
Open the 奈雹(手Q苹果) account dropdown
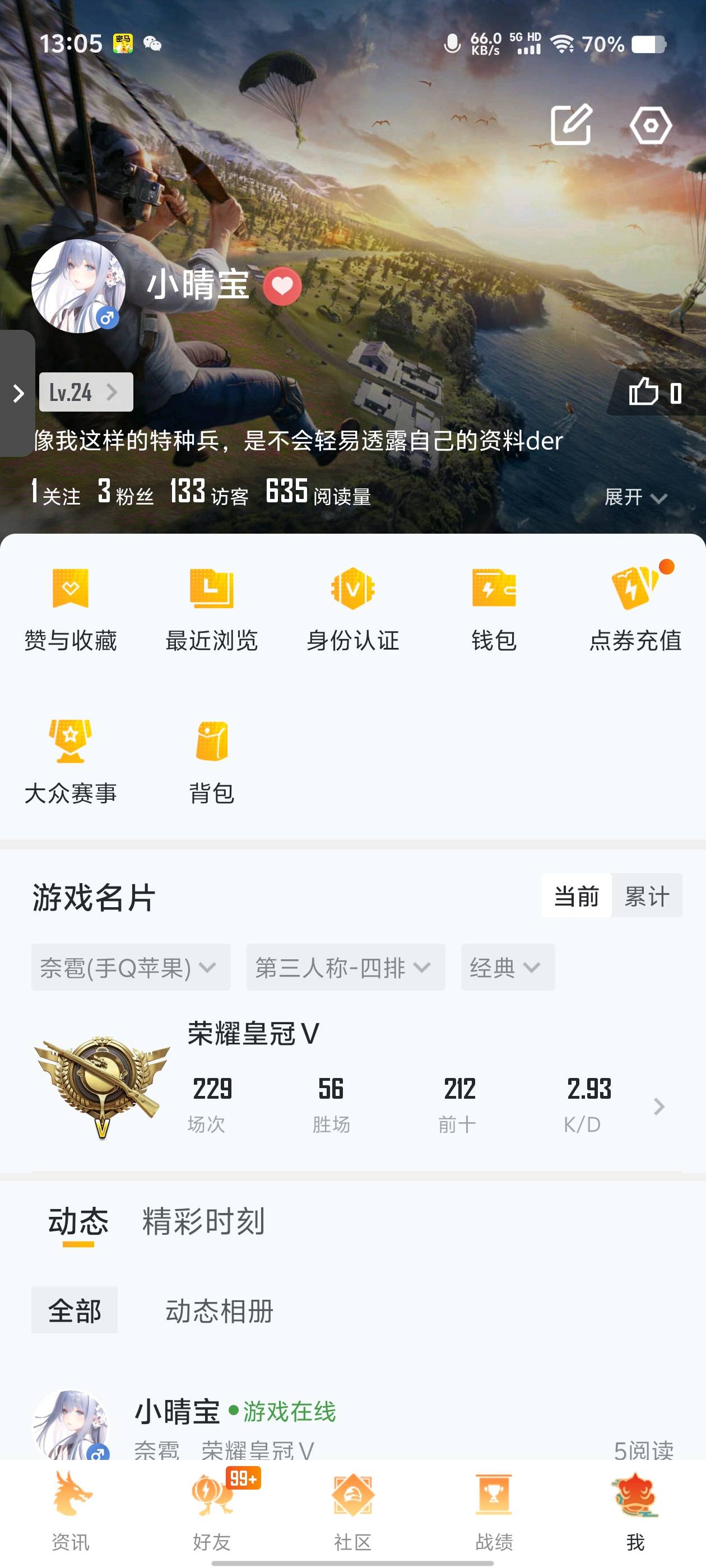[x=131, y=967]
